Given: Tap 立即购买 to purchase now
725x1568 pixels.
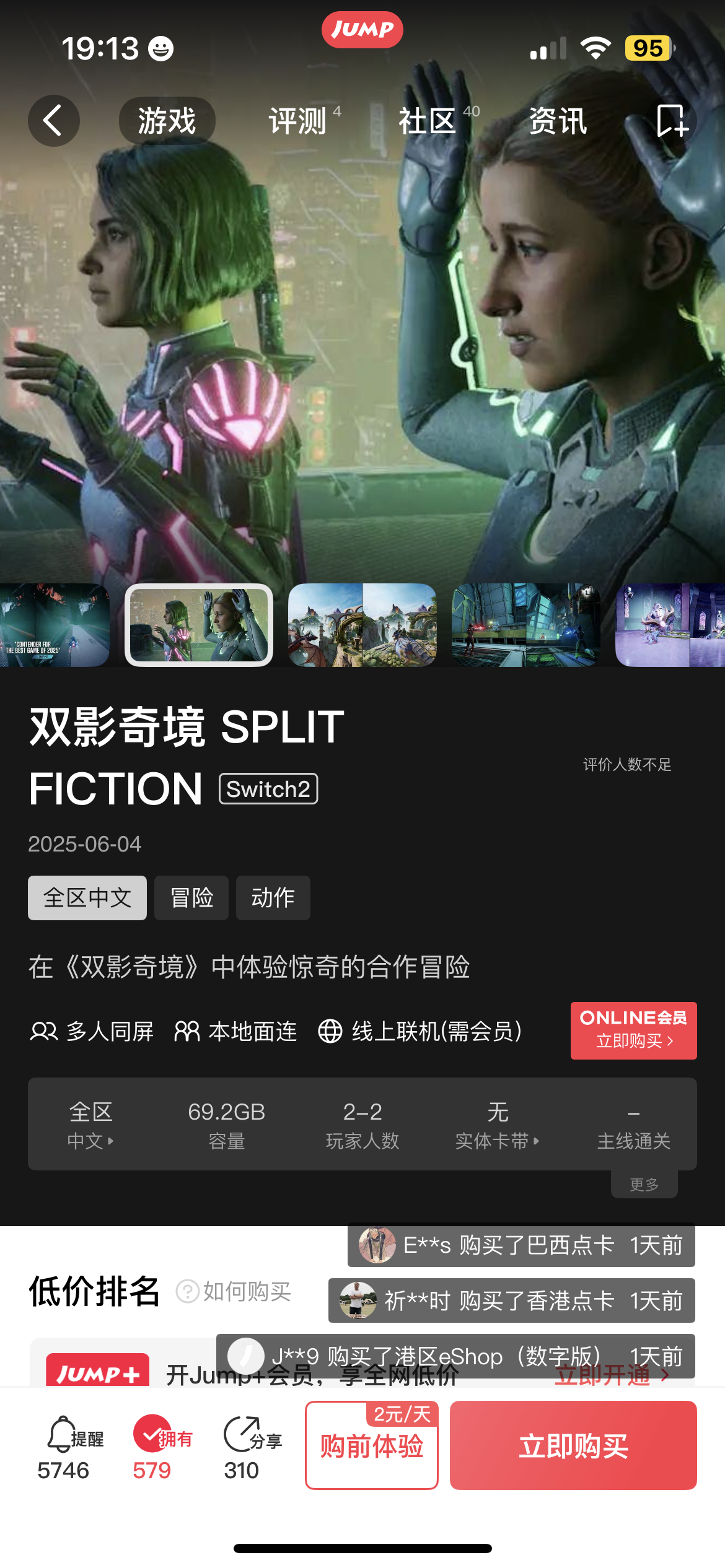Looking at the screenshot, I should [x=573, y=1445].
